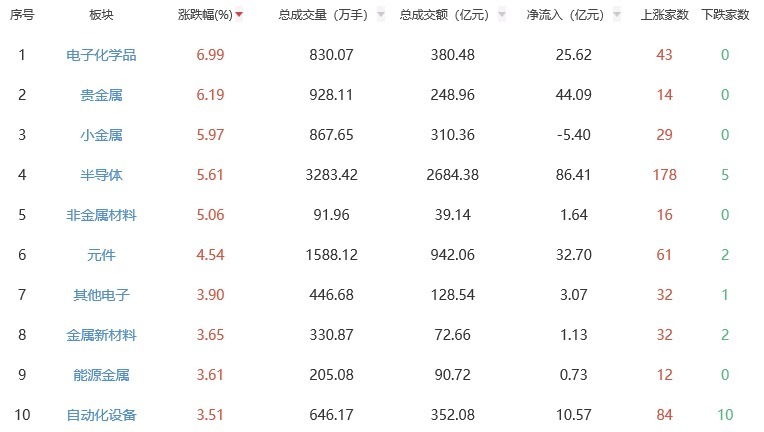Open the 元件 sector
This screenshot has width=764, height=432.
(x=101, y=255)
